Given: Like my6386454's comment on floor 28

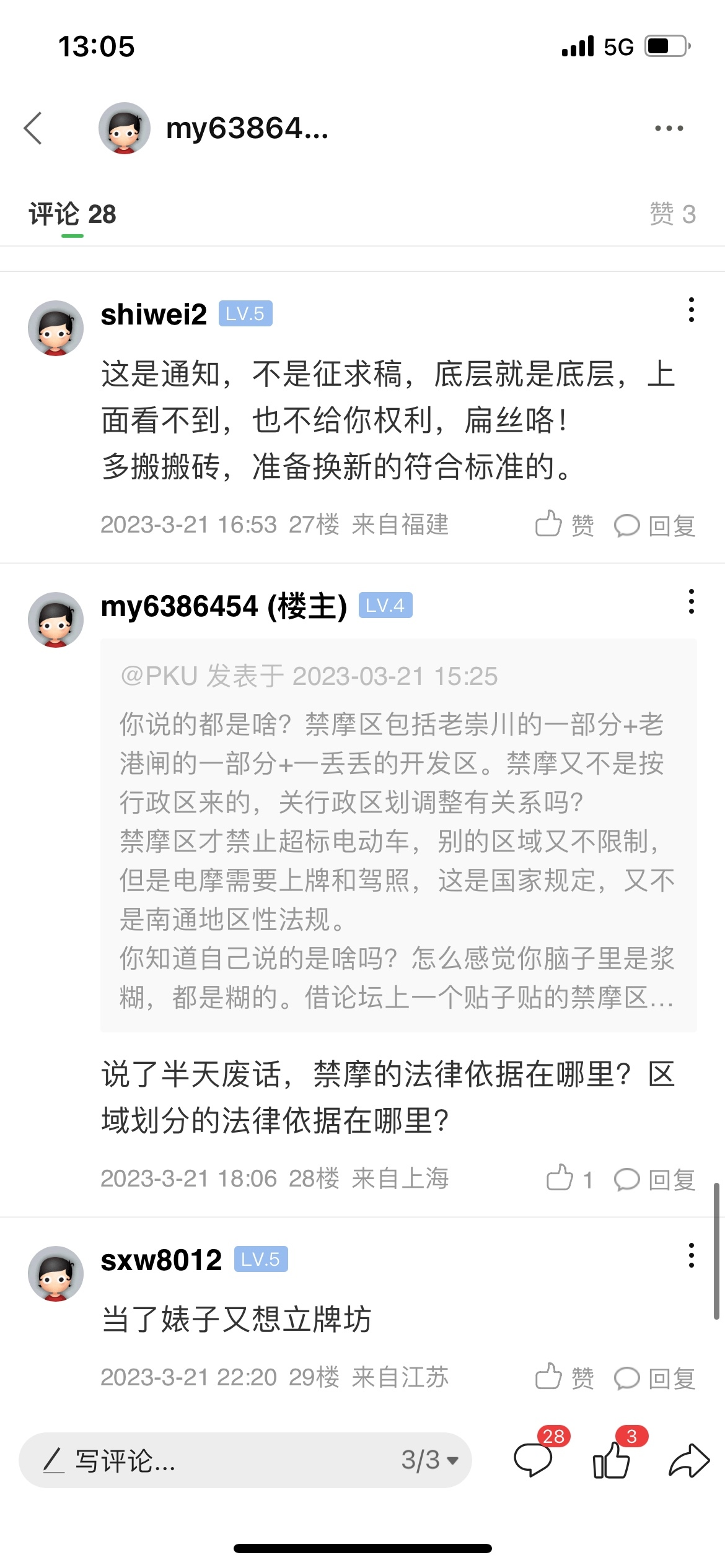Looking at the screenshot, I should point(569,1179).
